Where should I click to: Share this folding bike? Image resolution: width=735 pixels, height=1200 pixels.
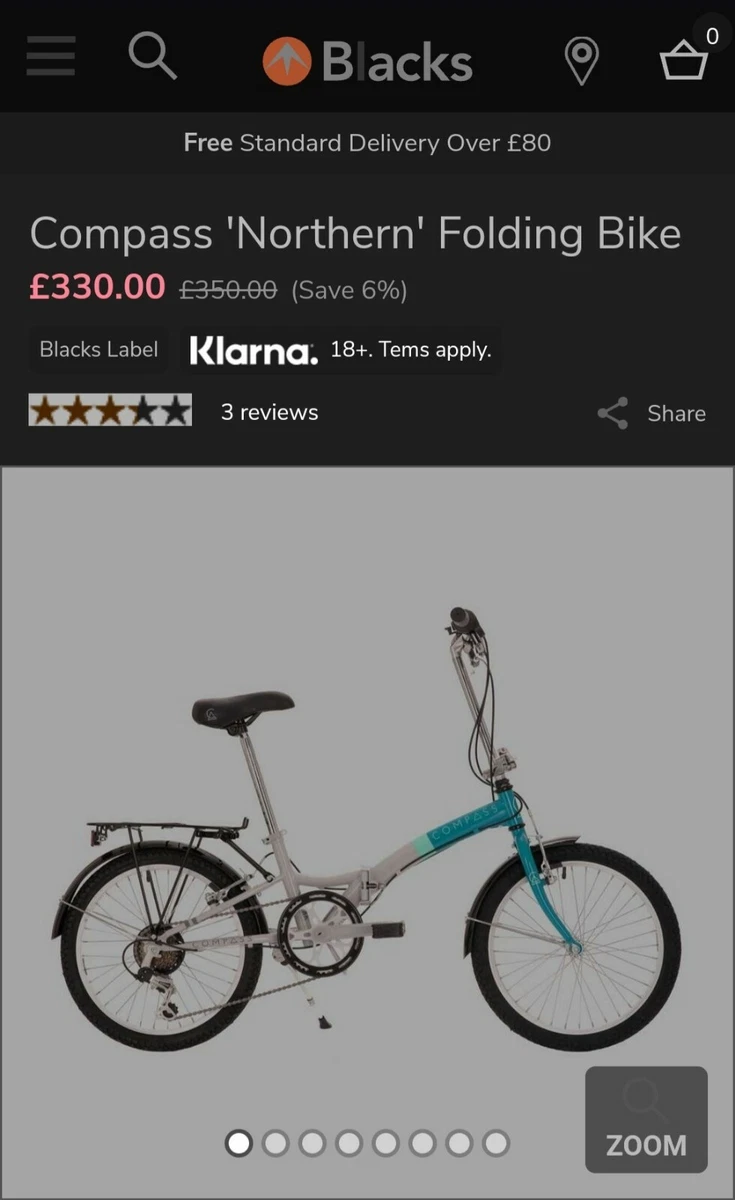651,413
